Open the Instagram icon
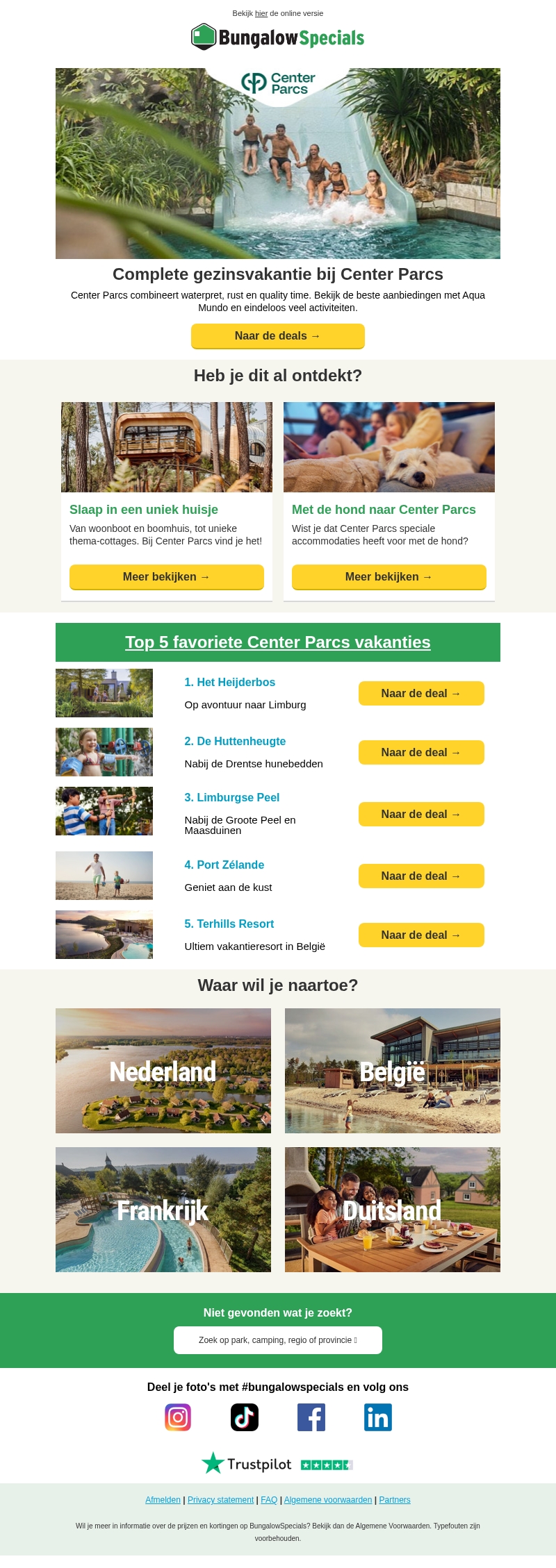The image size is (556, 1568). coord(178,1417)
